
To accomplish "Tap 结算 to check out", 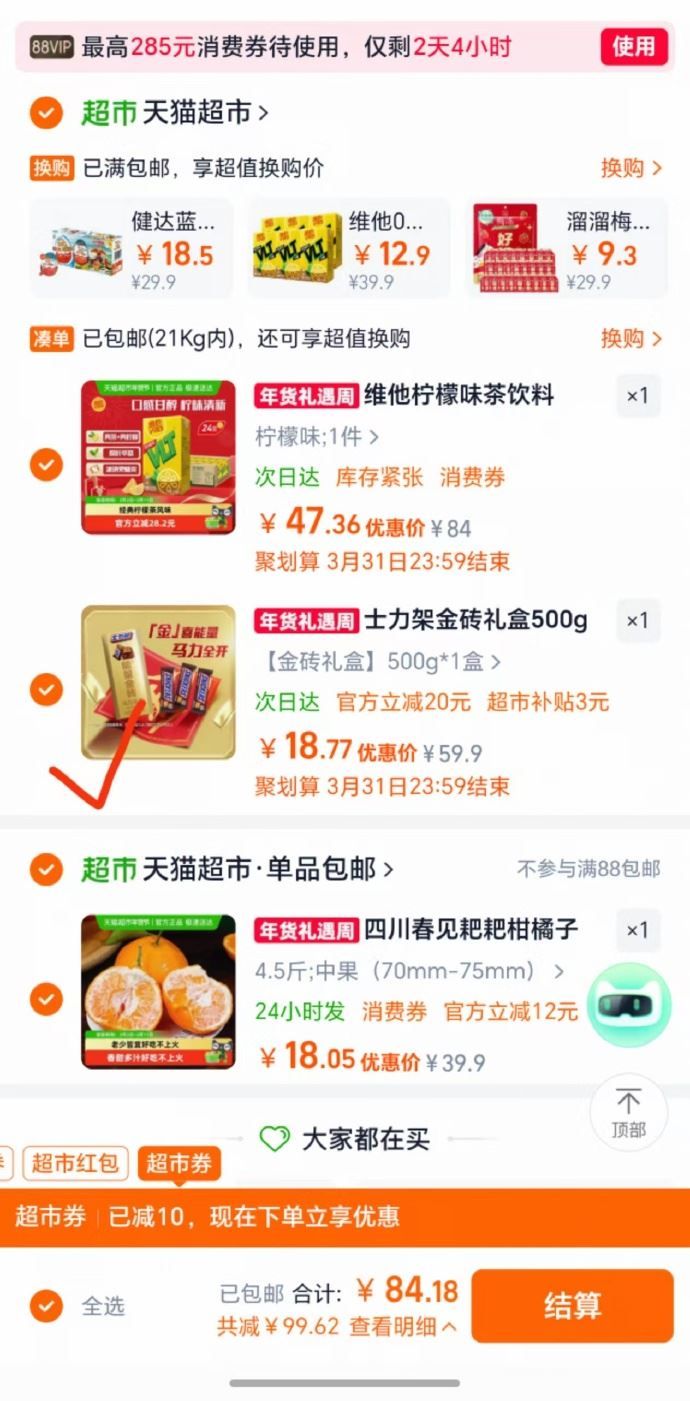I will pyautogui.click(x=572, y=1306).
